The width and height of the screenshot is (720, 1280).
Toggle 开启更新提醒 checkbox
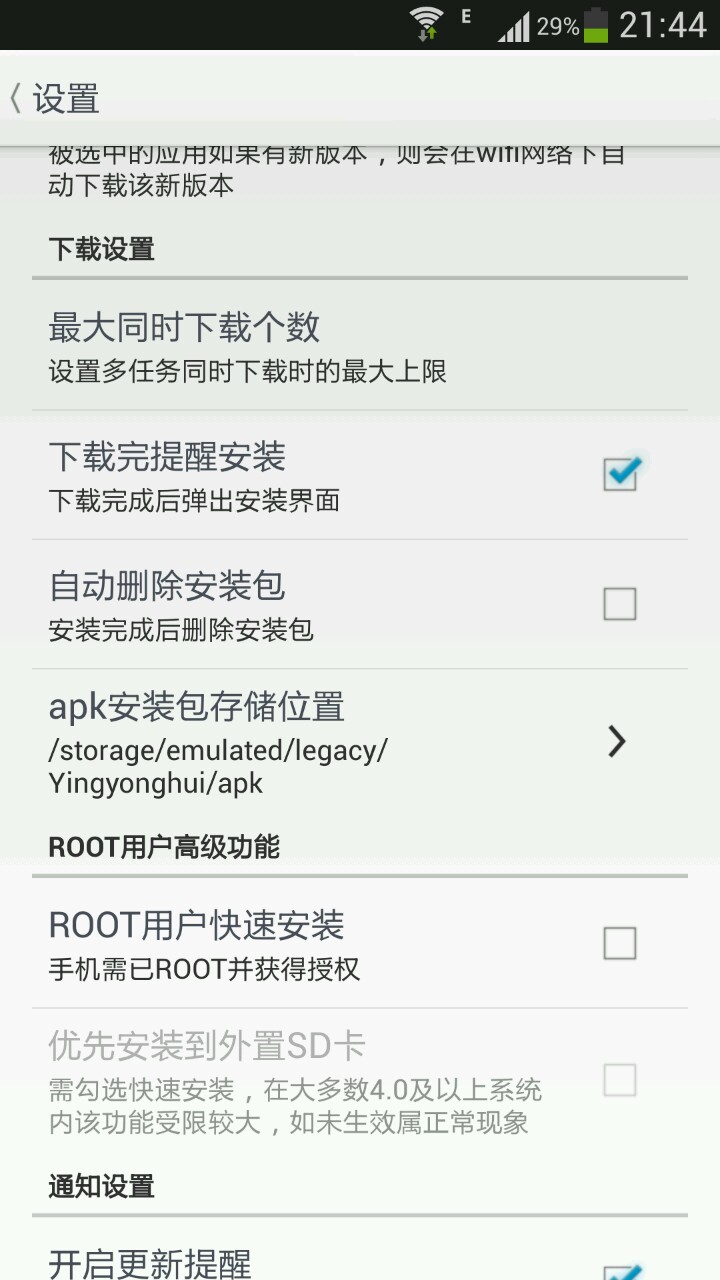622,1270
